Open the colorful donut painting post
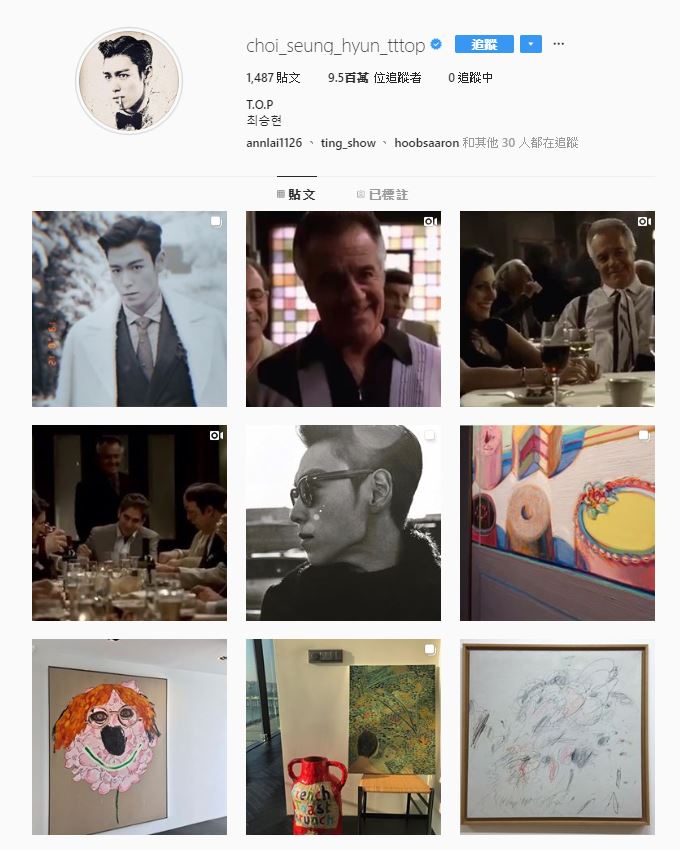Viewport: 680px width, 850px height. tap(557, 522)
